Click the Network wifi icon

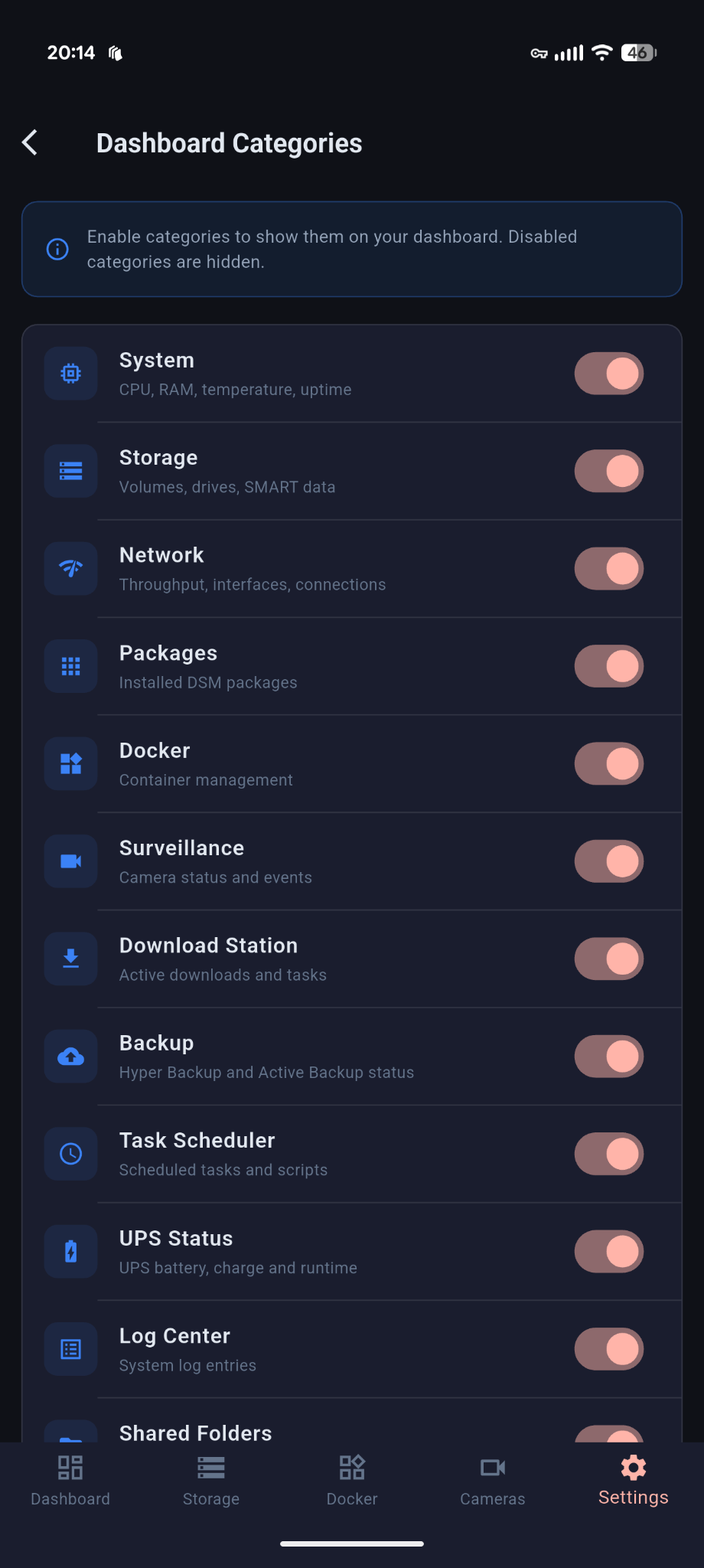pyautogui.click(x=70, y=568)
